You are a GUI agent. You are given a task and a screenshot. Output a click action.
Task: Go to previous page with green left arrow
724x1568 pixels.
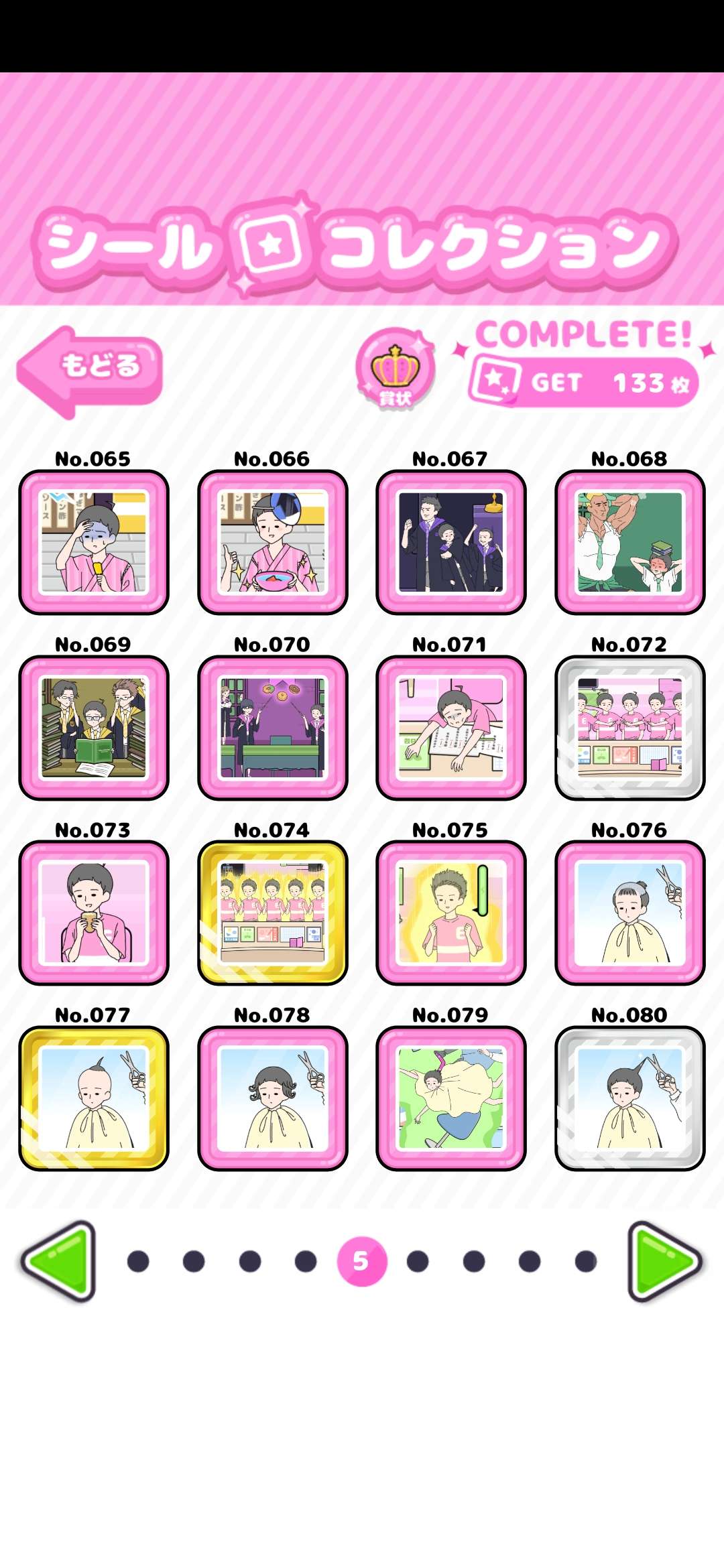click(60, 1261)
